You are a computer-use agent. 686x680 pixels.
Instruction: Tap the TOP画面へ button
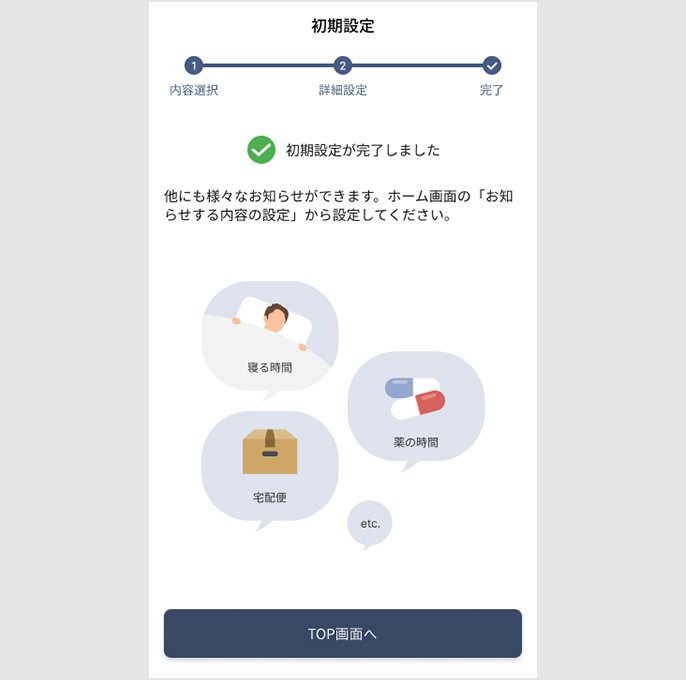click(x=343, y=633)
